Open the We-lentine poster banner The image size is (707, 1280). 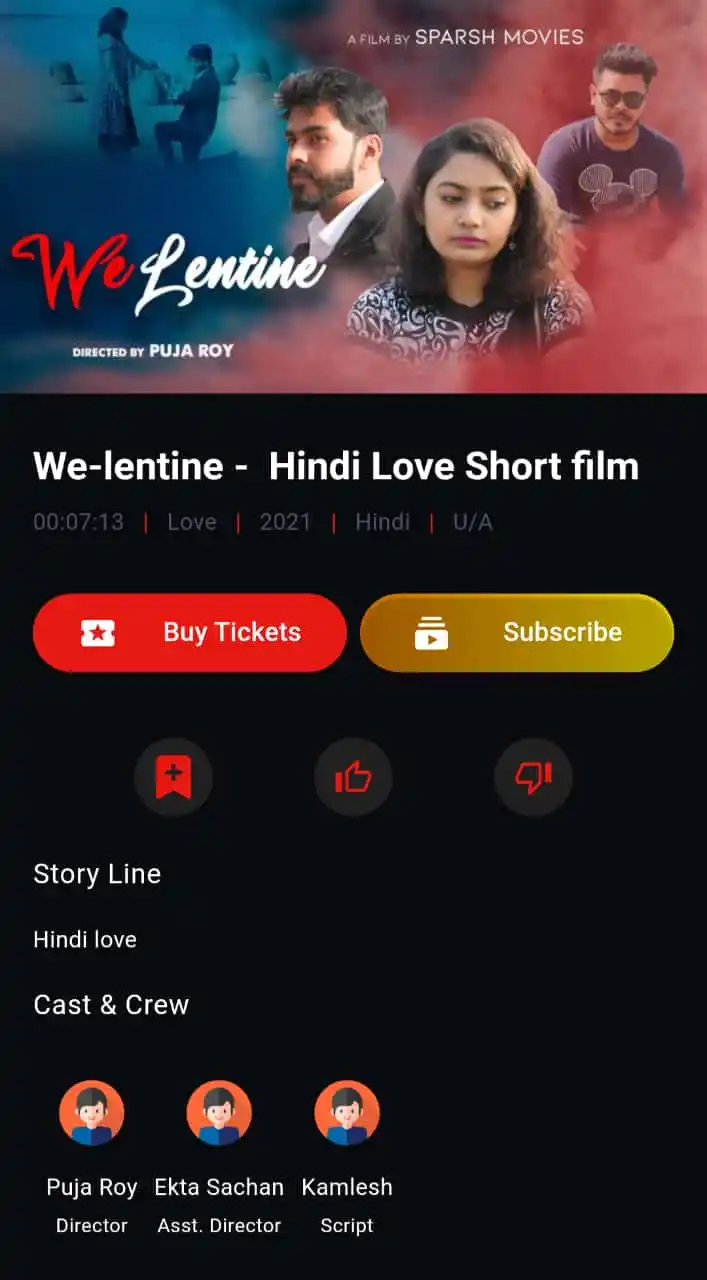353,196
